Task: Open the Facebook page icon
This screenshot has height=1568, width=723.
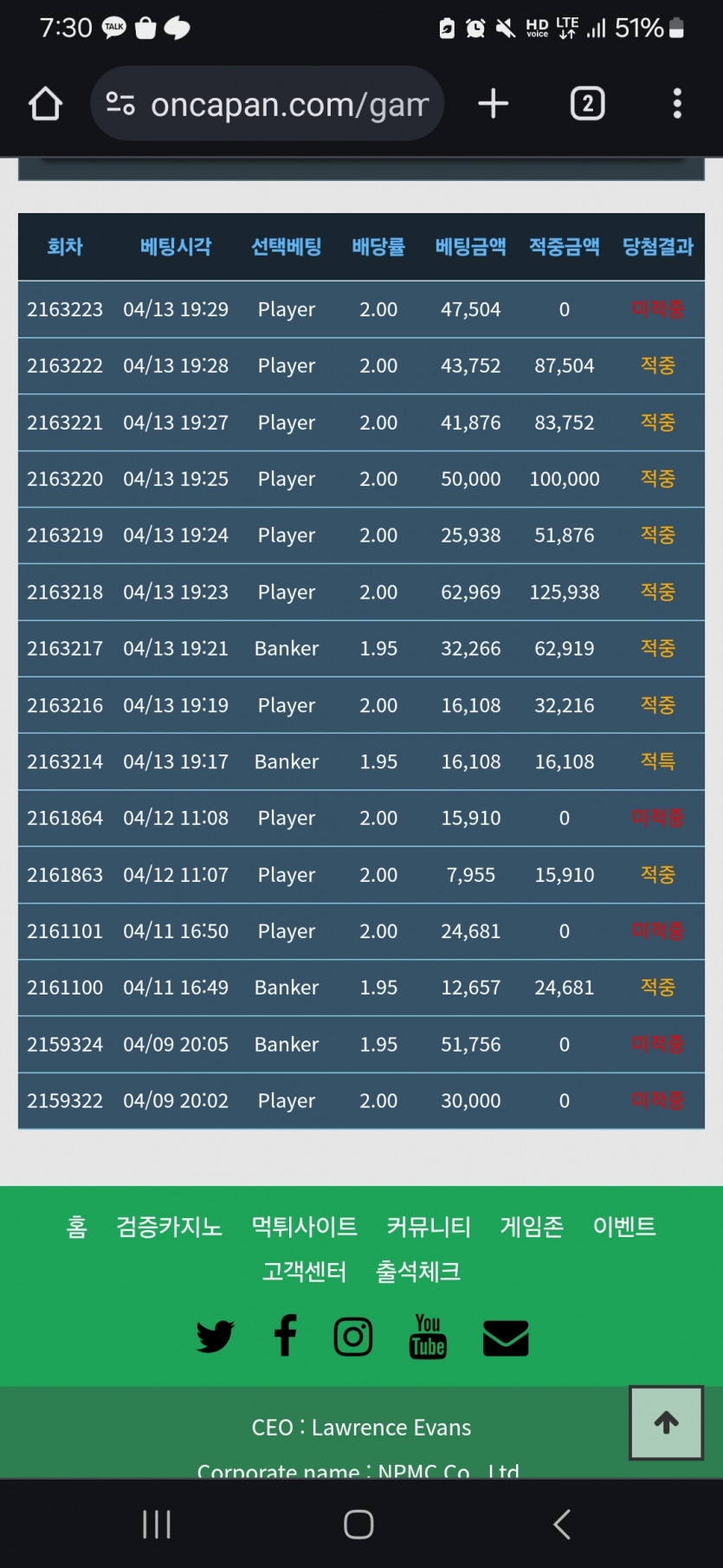Action: (285, 1336)
